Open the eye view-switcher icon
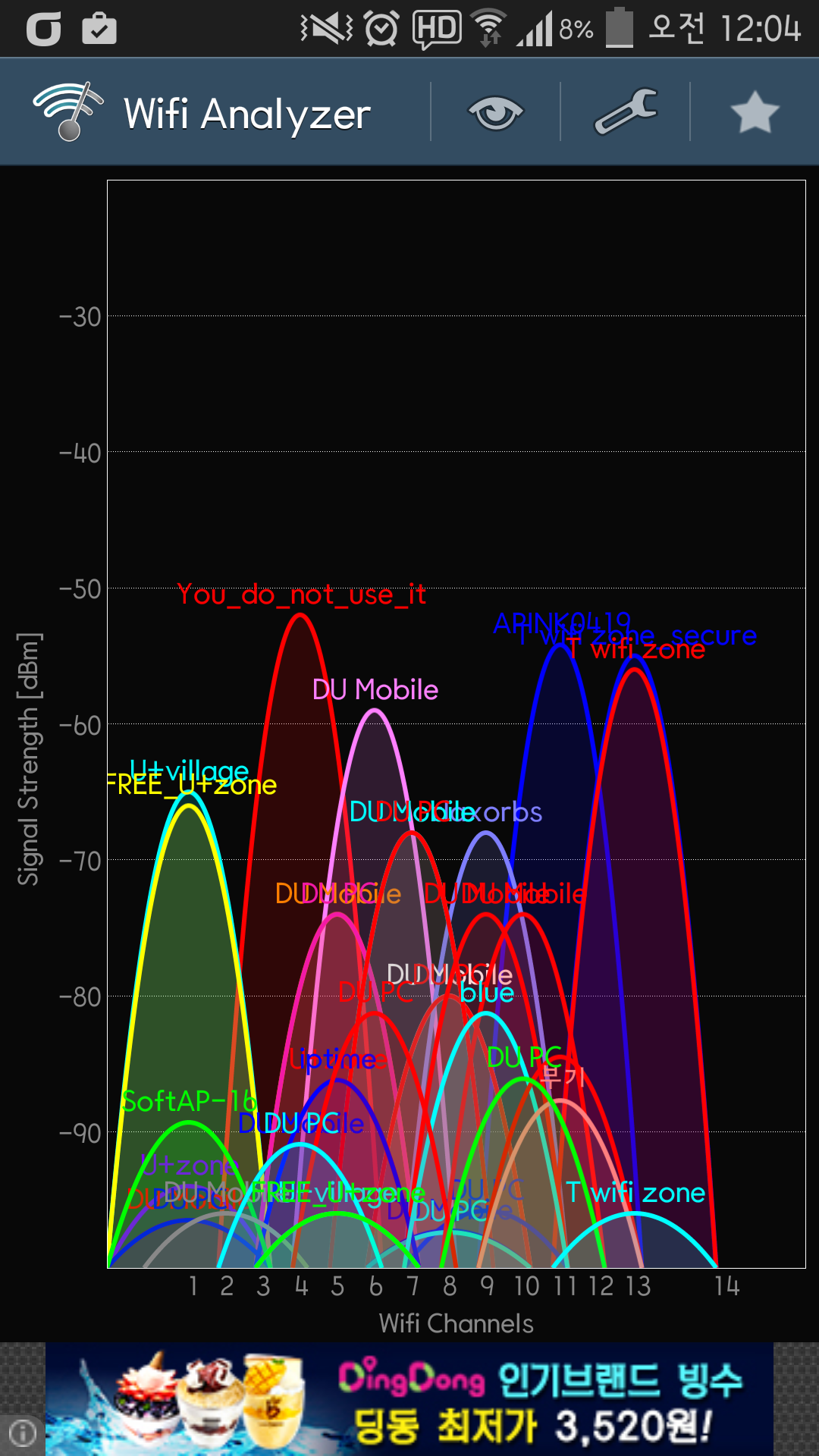Image resolution: width=819 pixels, height=1456 pixels. [495, 113]
